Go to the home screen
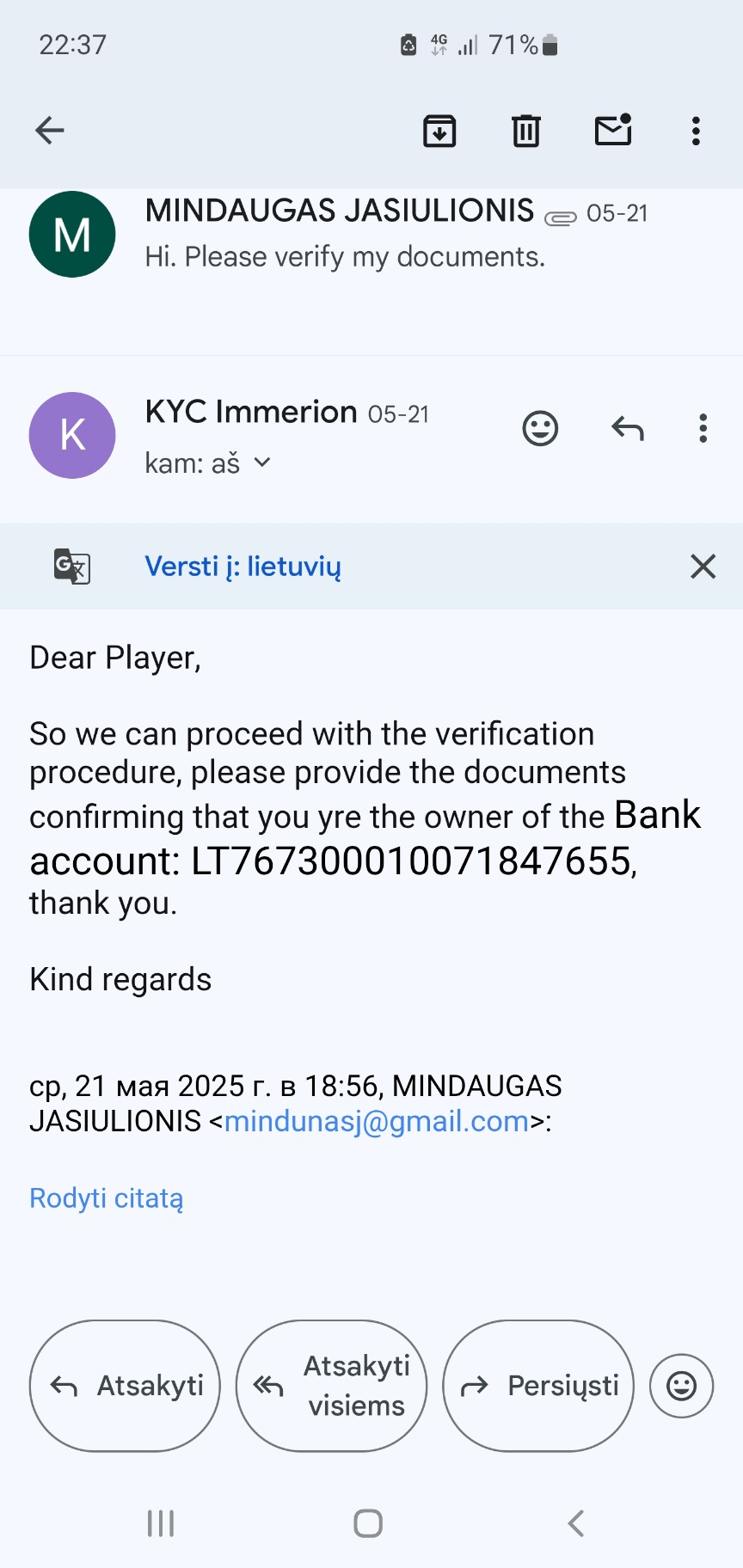 [368, 1523]
